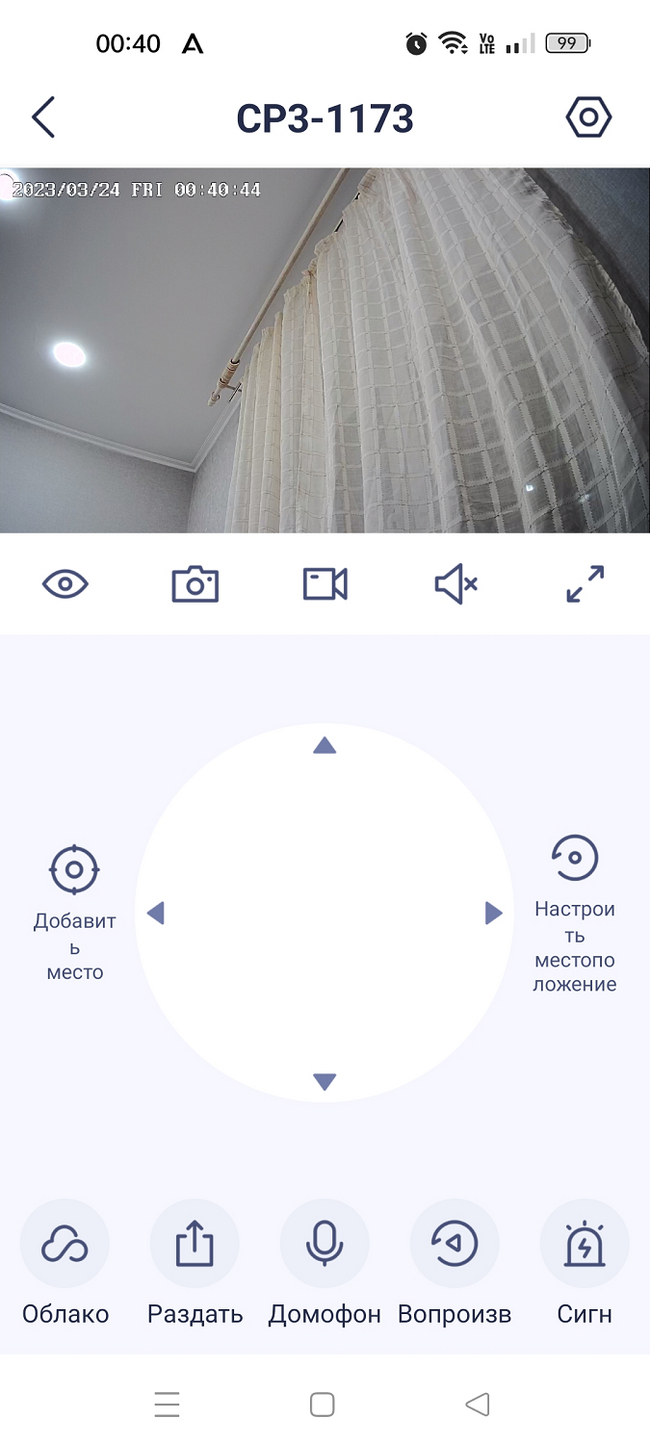This screenshot has height=1444, width=650.
Task: Expand the video to fullscreen
Action: [585, 583]
